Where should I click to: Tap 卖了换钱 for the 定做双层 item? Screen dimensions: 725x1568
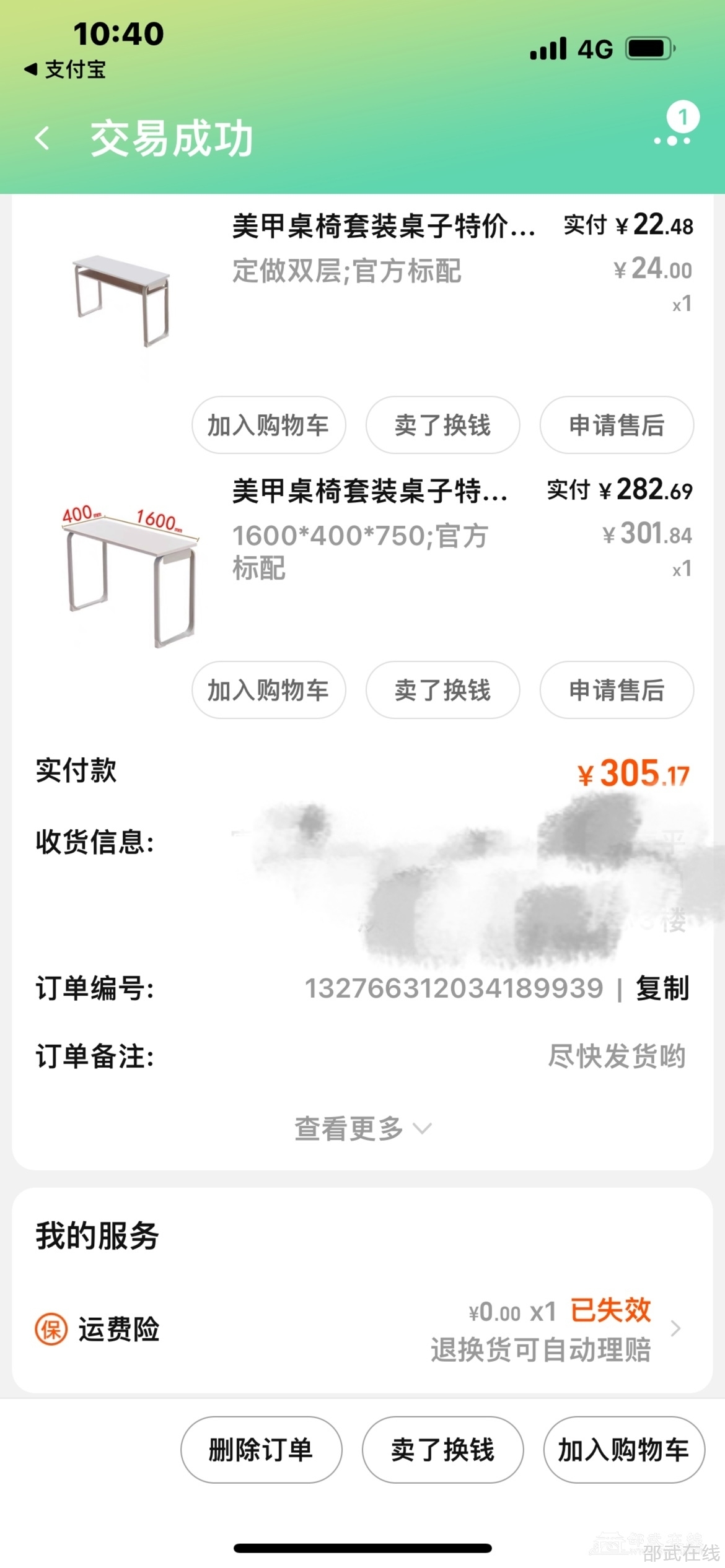coord(442,425)
